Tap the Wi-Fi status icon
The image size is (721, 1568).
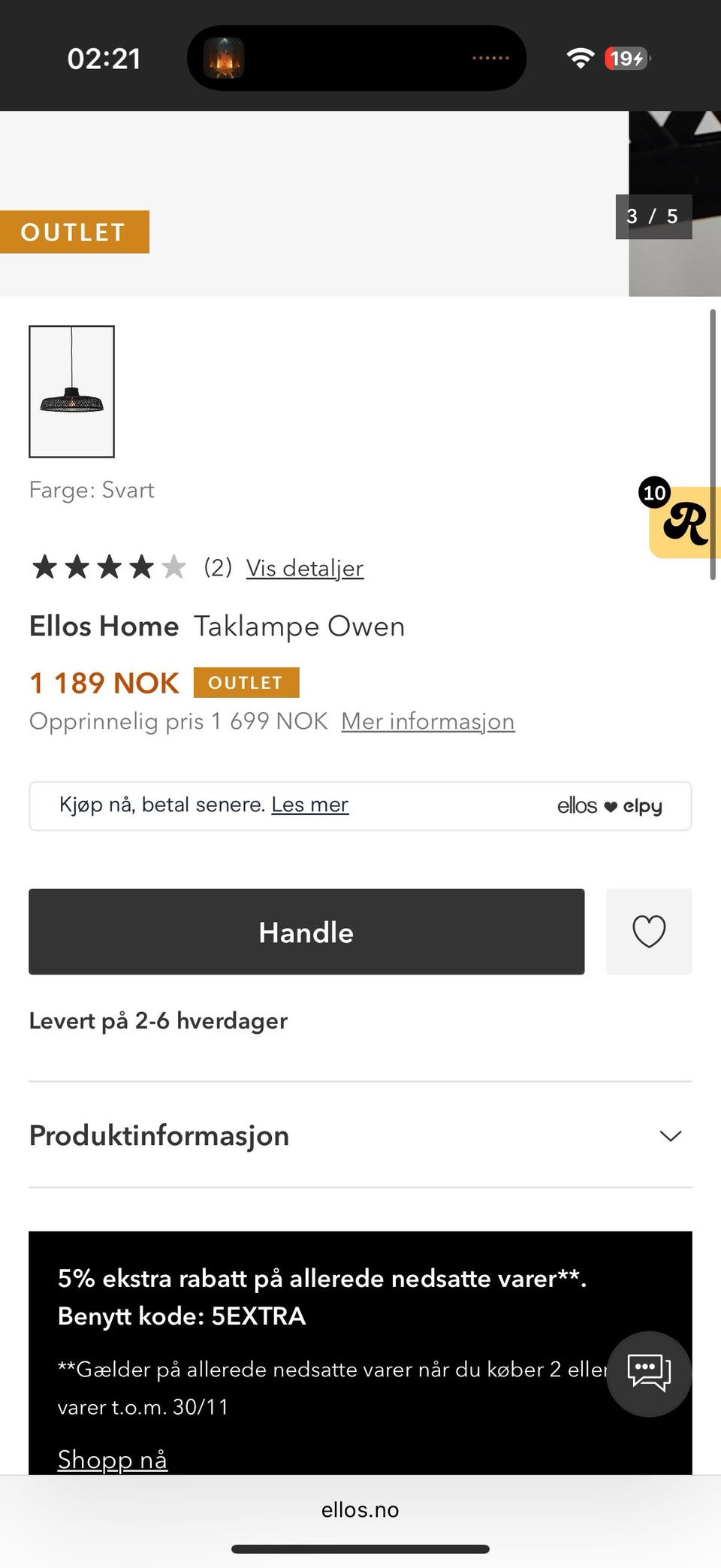point(579,58)
